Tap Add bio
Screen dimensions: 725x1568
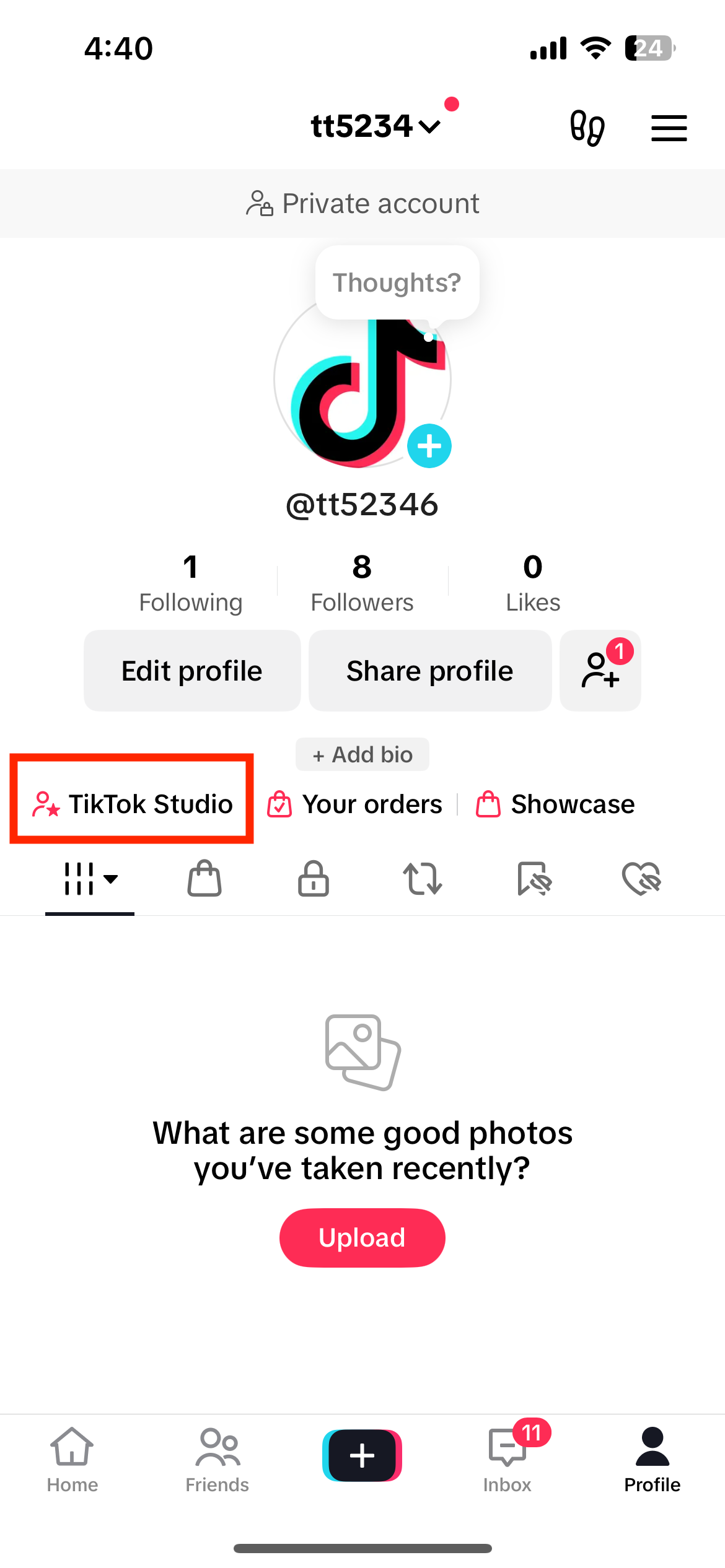362,754
